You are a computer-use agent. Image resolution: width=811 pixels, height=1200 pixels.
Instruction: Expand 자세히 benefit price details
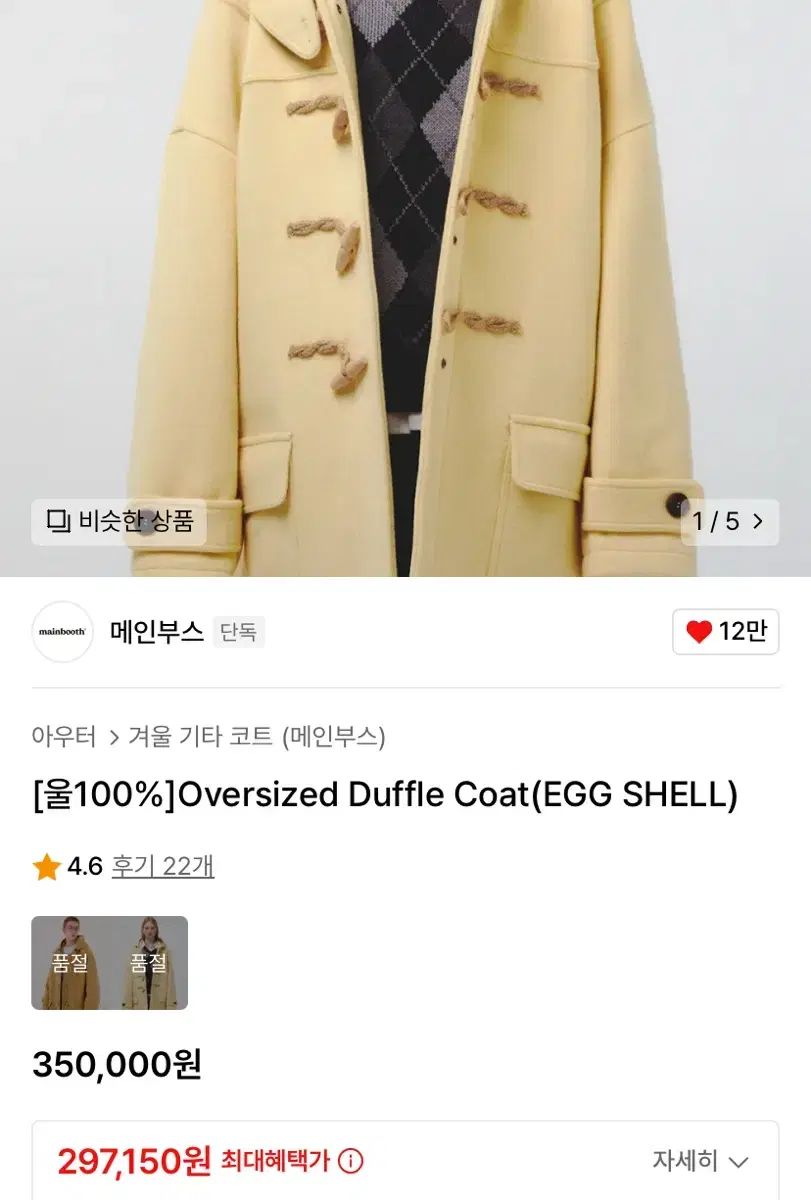click(x=700, y=1161)
